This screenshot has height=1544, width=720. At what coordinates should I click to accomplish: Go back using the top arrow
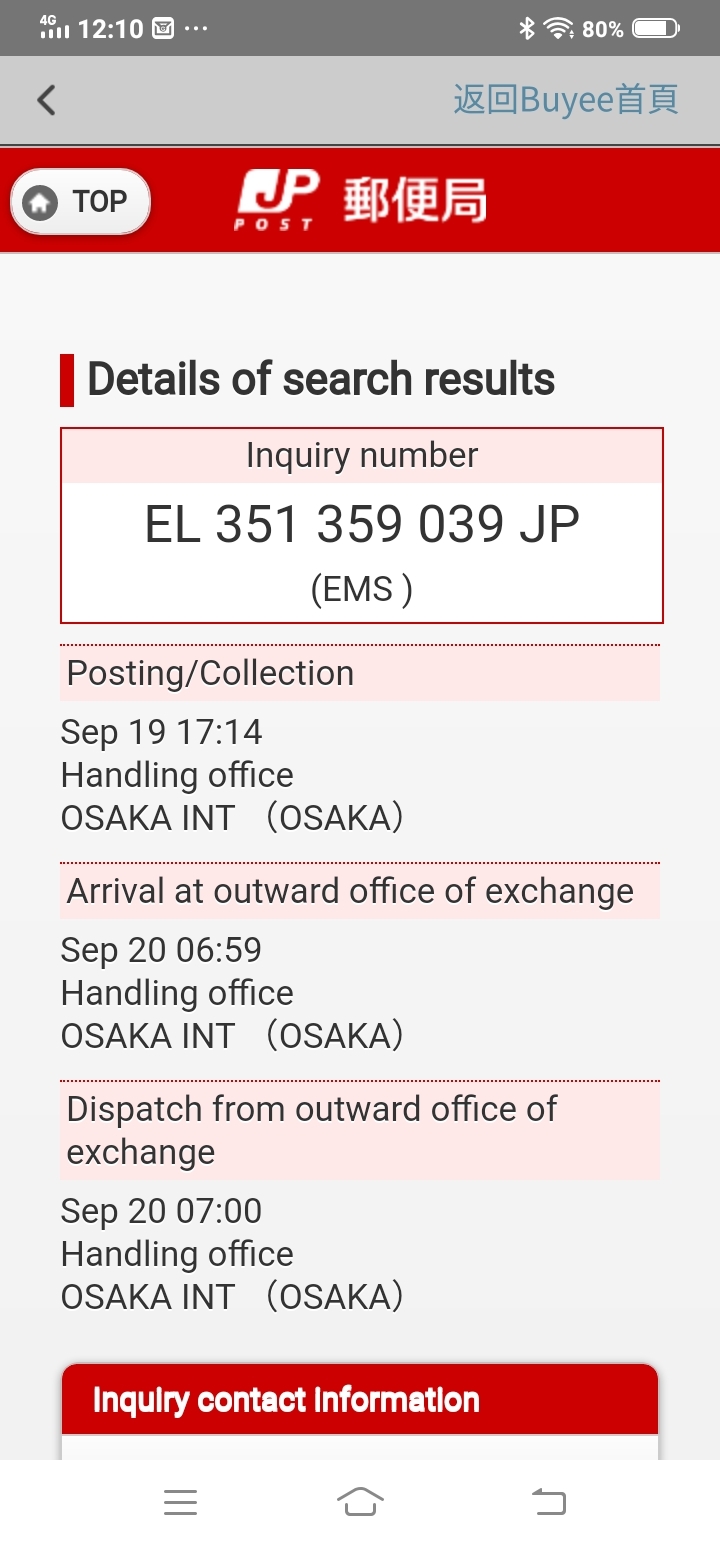click(x=46, y=100)
